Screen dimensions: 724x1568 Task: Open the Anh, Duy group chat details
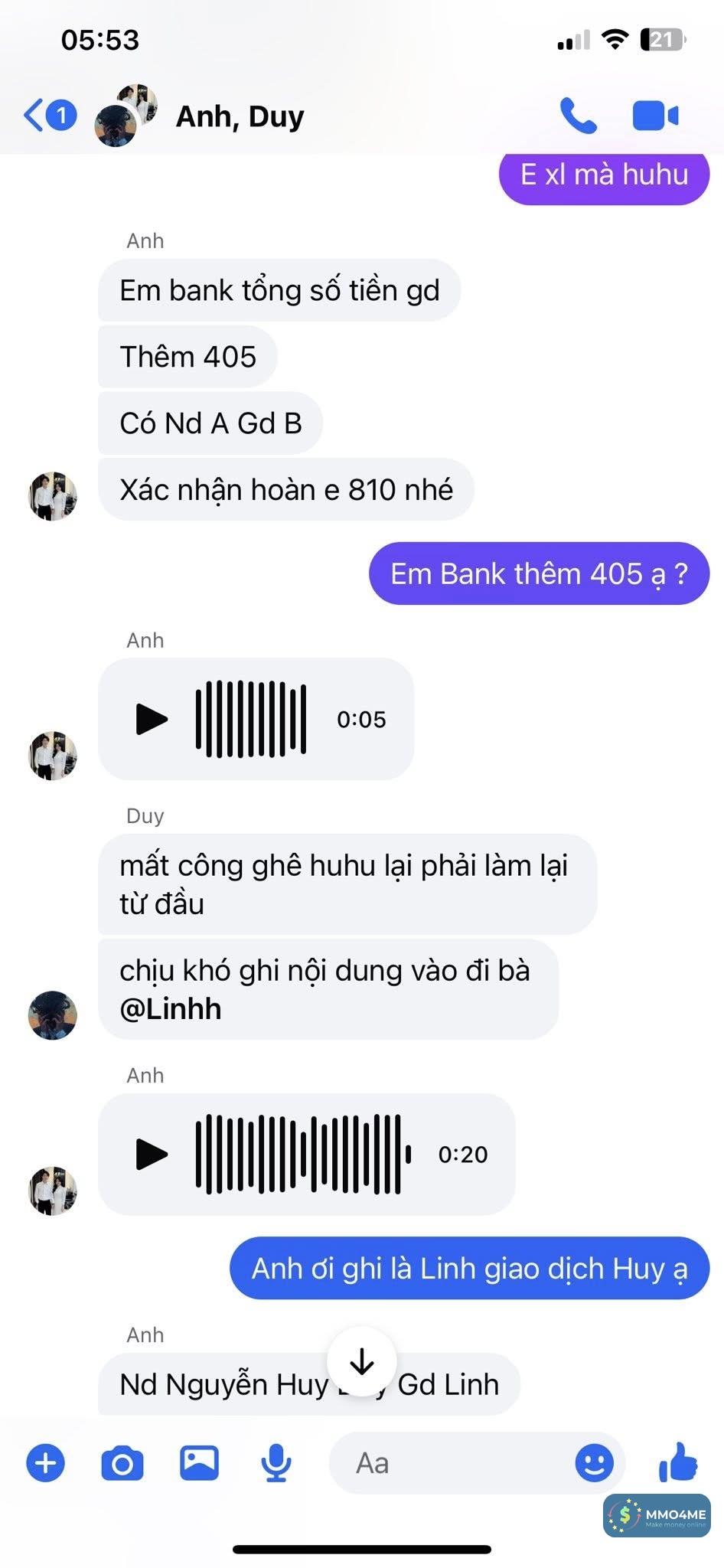[240, 116]
